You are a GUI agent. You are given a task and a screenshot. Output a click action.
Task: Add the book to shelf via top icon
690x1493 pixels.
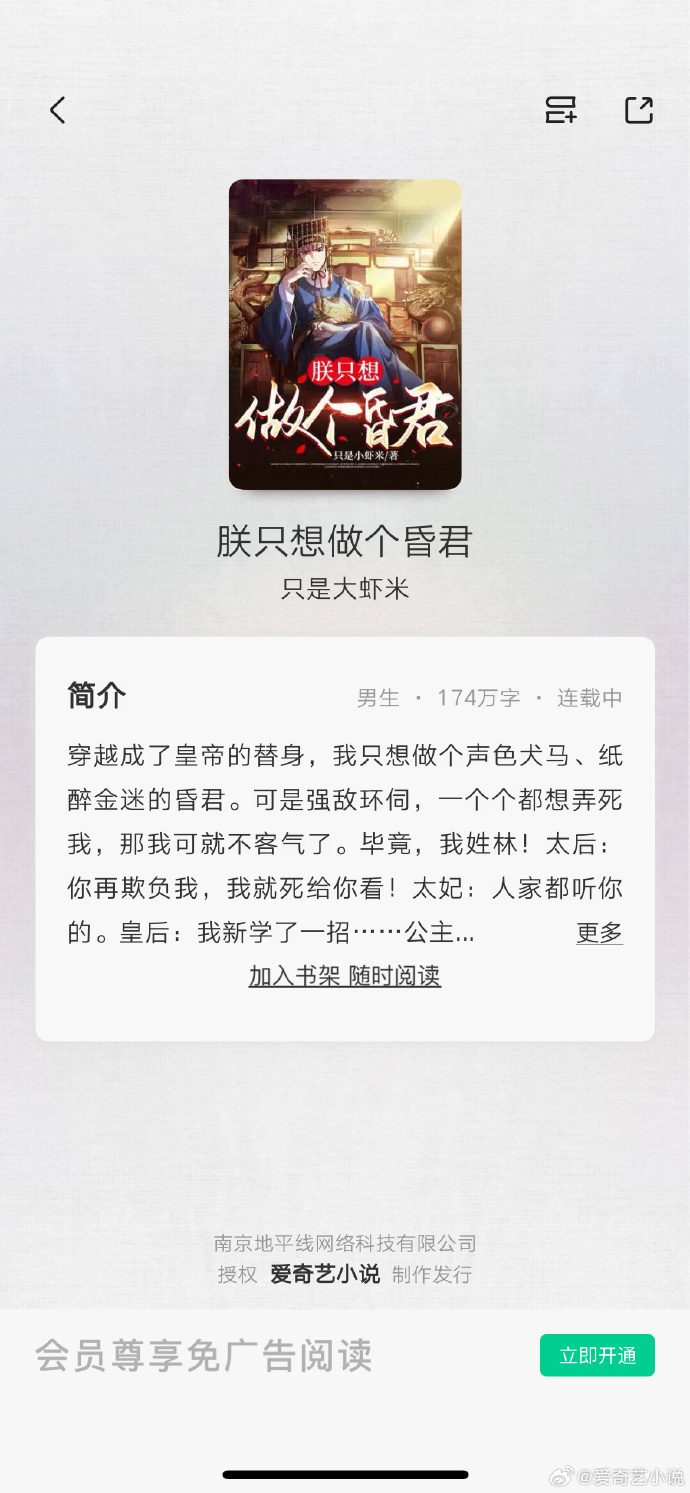(x=560, y=110)
